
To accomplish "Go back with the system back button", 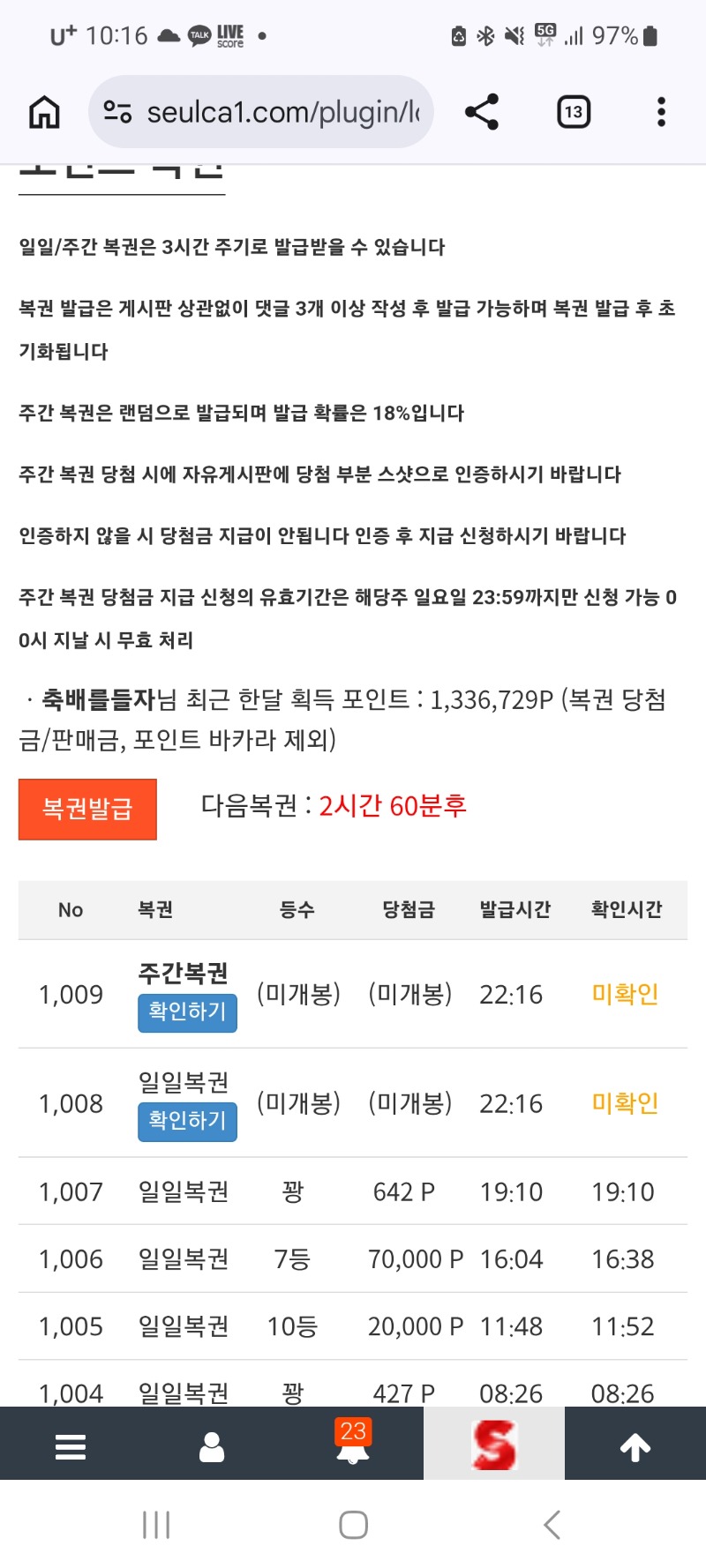I will point(552,1525).
